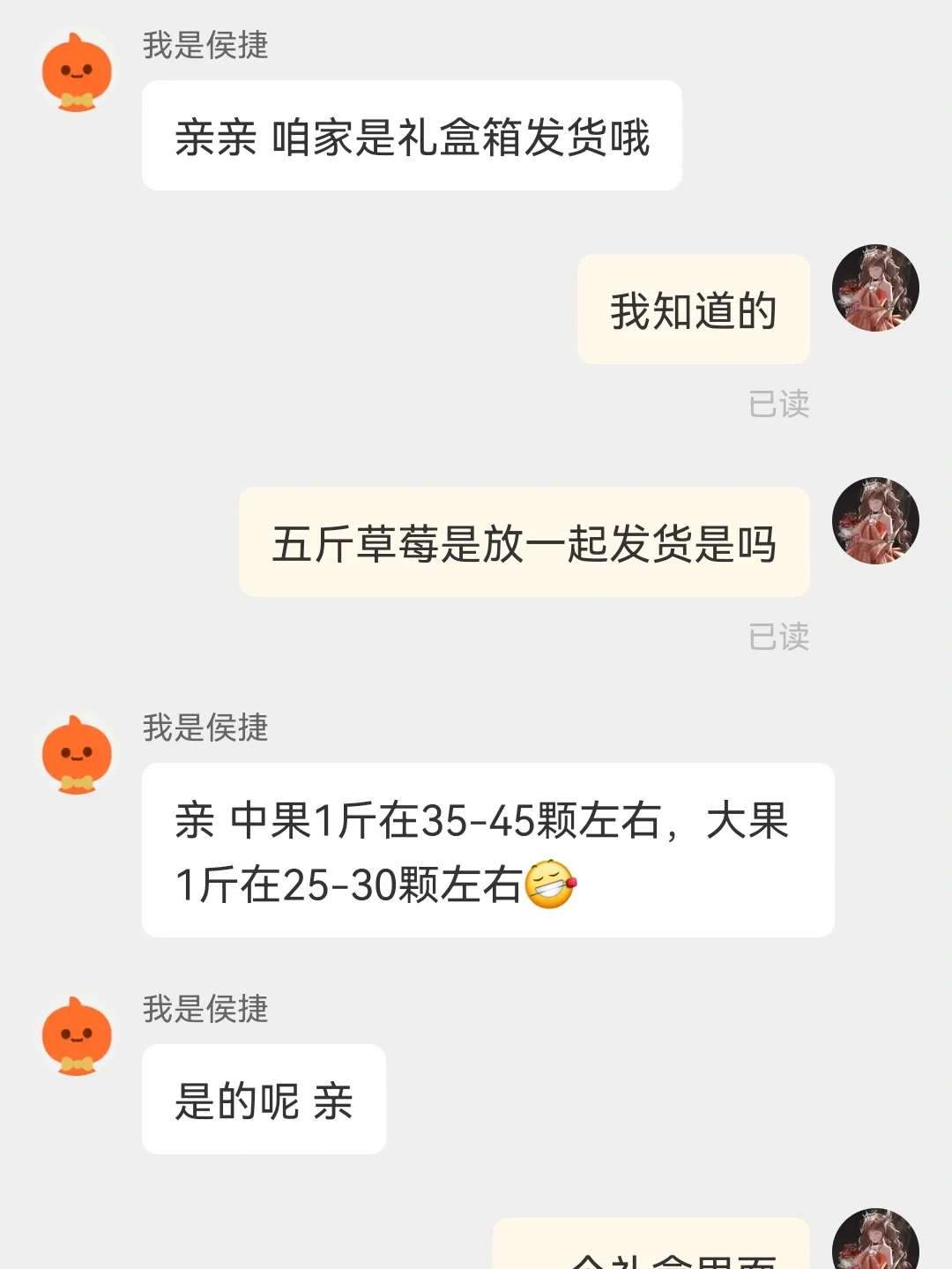
Task: Open my profile picture beside '五斤草莓是放一起发货是吗'
Action: pos(875,521)
